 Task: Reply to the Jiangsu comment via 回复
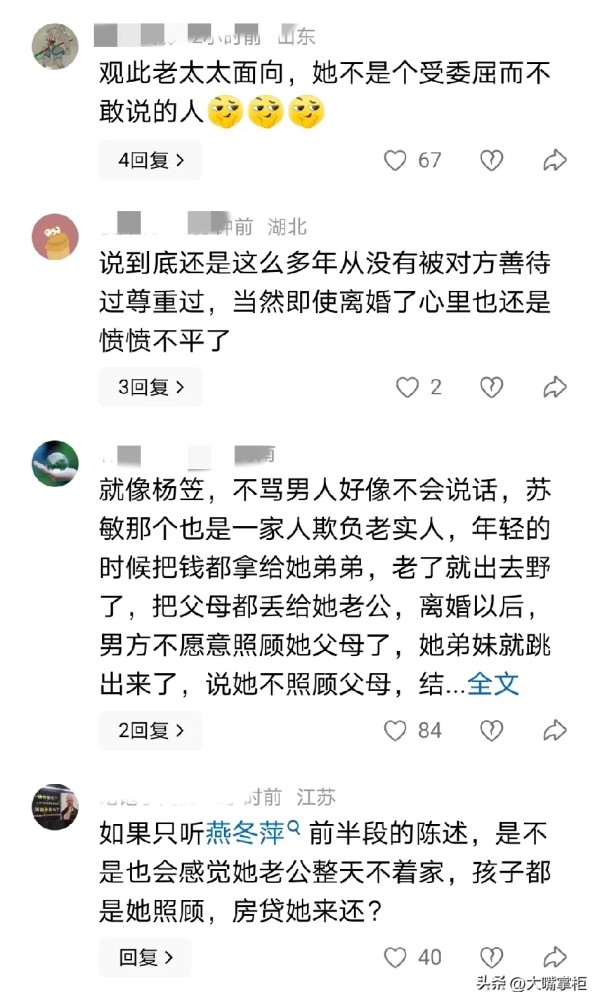(x=146, y=957)
